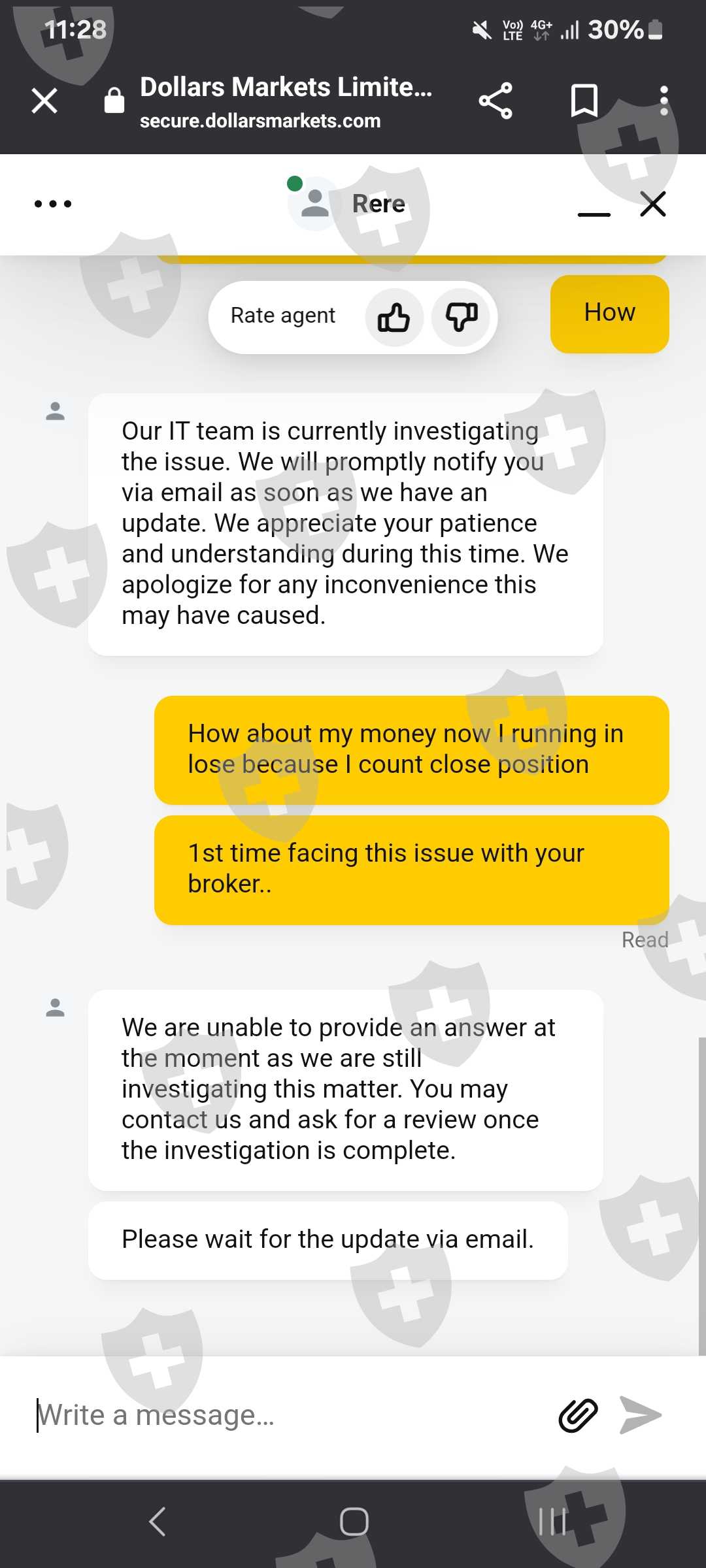Go to the home screen

354,1522
